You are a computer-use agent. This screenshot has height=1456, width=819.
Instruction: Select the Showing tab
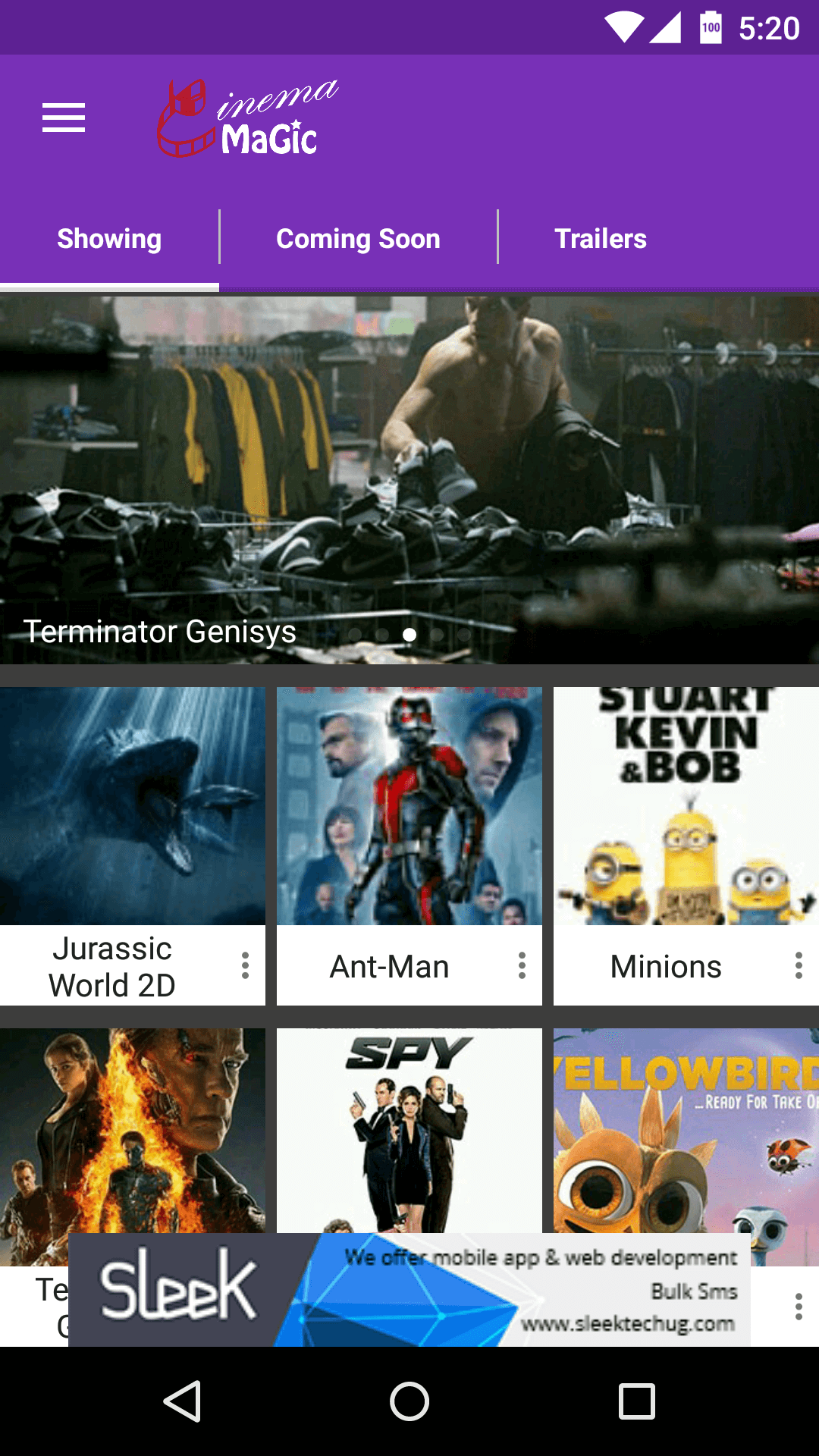(x=109, y=239)
